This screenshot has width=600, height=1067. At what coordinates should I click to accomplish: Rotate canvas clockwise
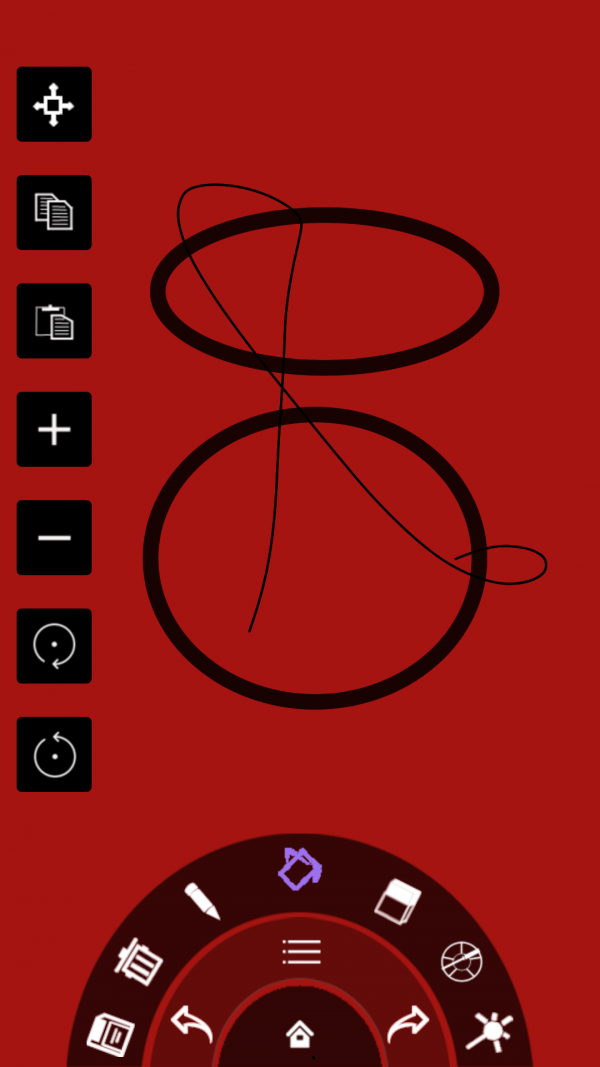[x=54, y=646]
